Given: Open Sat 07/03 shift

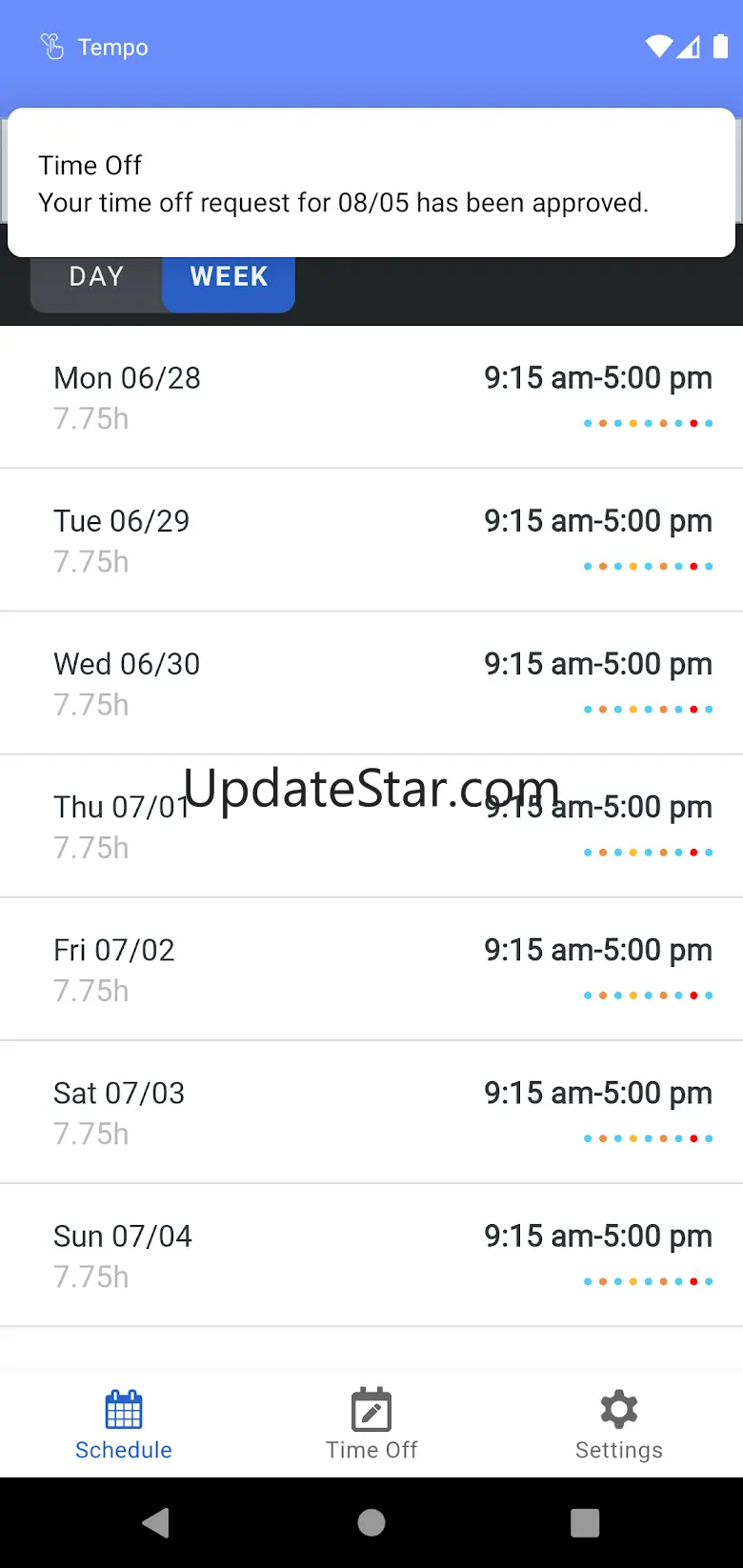Looking at the screenshot, I should click(x=371, y=1112).
